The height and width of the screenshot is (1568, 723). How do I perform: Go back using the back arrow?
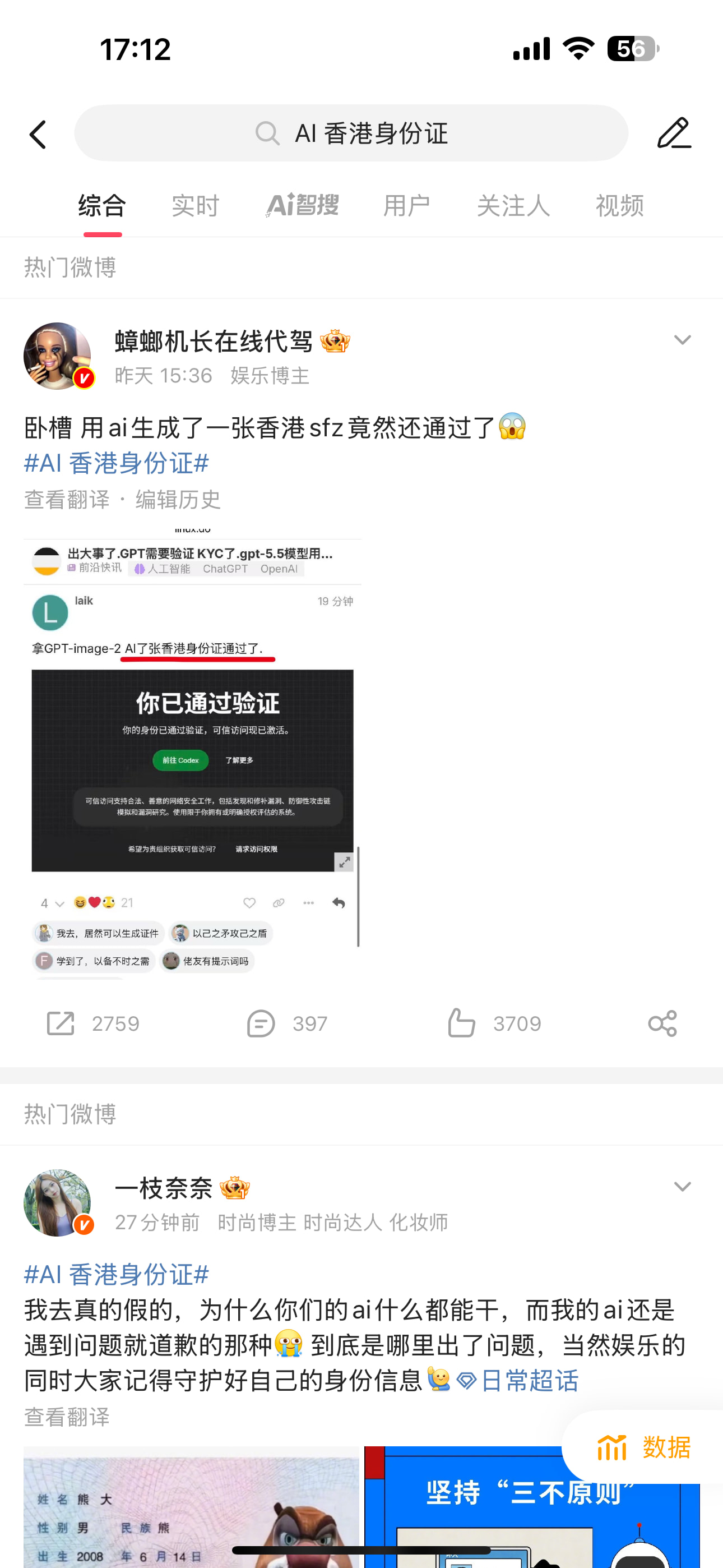[x=38, y=134]
